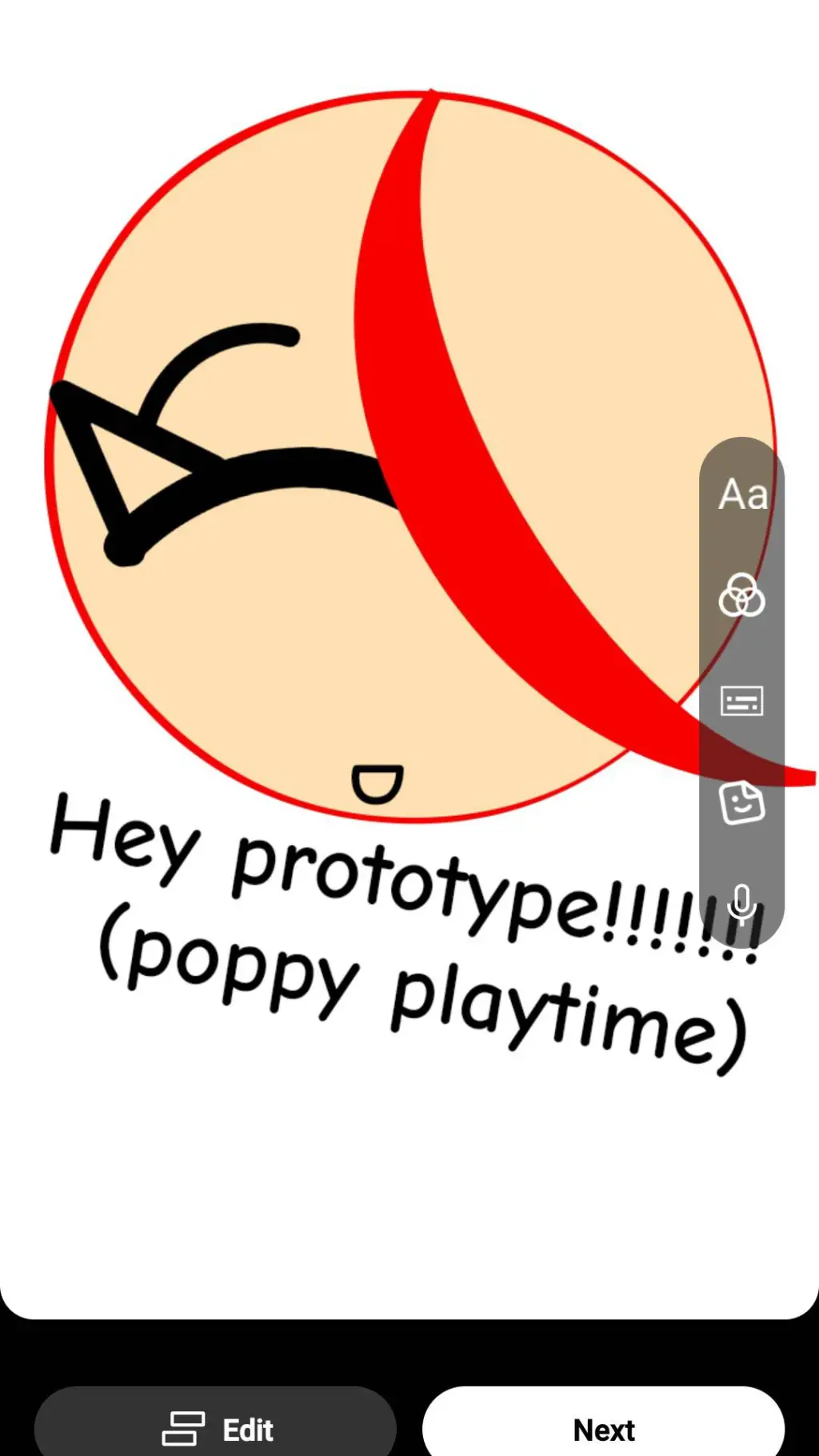Add text with the Aa tool
819x1456 pixels.
coord(742,494)
